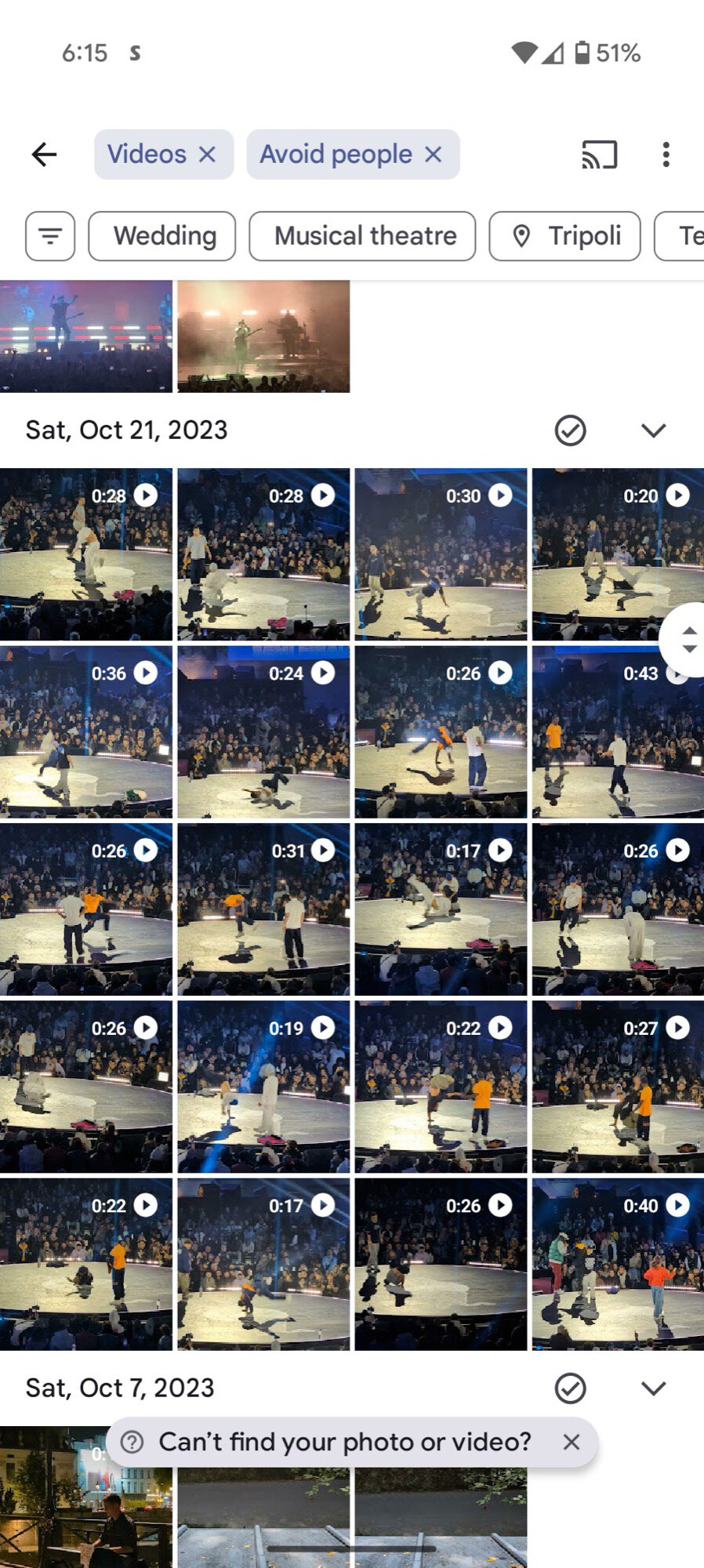704x1568 pixels.
Task: Dismiss the "Can't find your photo" banner
Action: point(572,1442)
